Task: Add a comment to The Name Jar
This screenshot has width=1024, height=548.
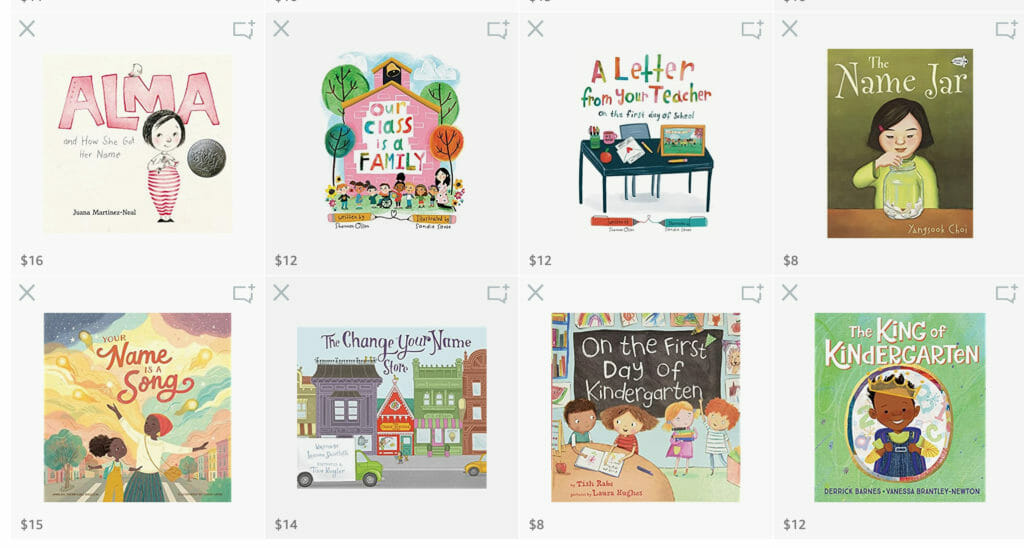Action: click(x=1006, y=30)
